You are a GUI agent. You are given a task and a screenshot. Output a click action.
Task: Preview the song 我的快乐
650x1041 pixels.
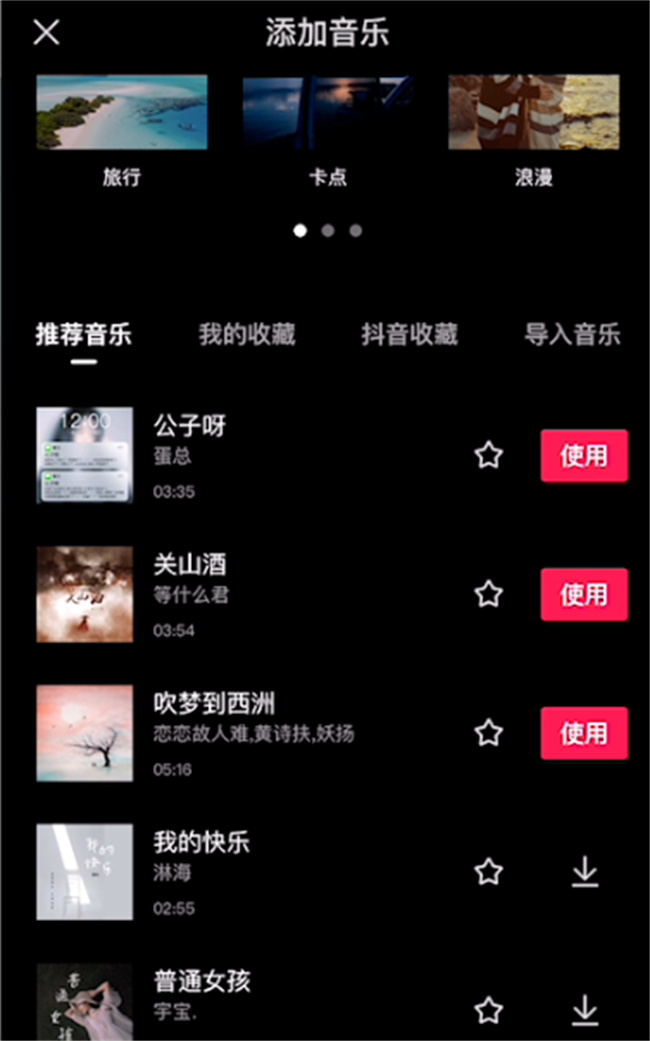[x=85, y=872]
